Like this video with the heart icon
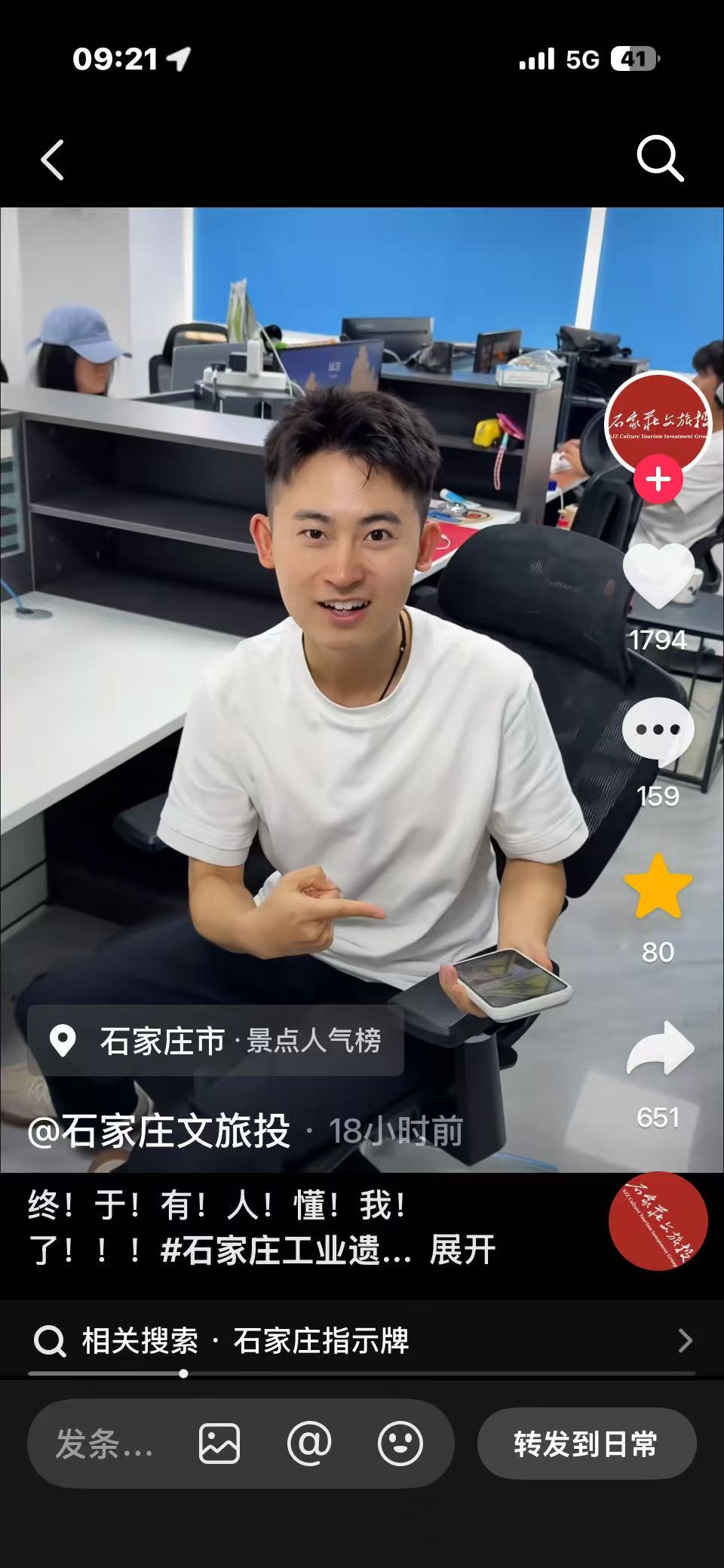Image resolution: width=724 pixels, height=1568 pixels. point(658,575)
